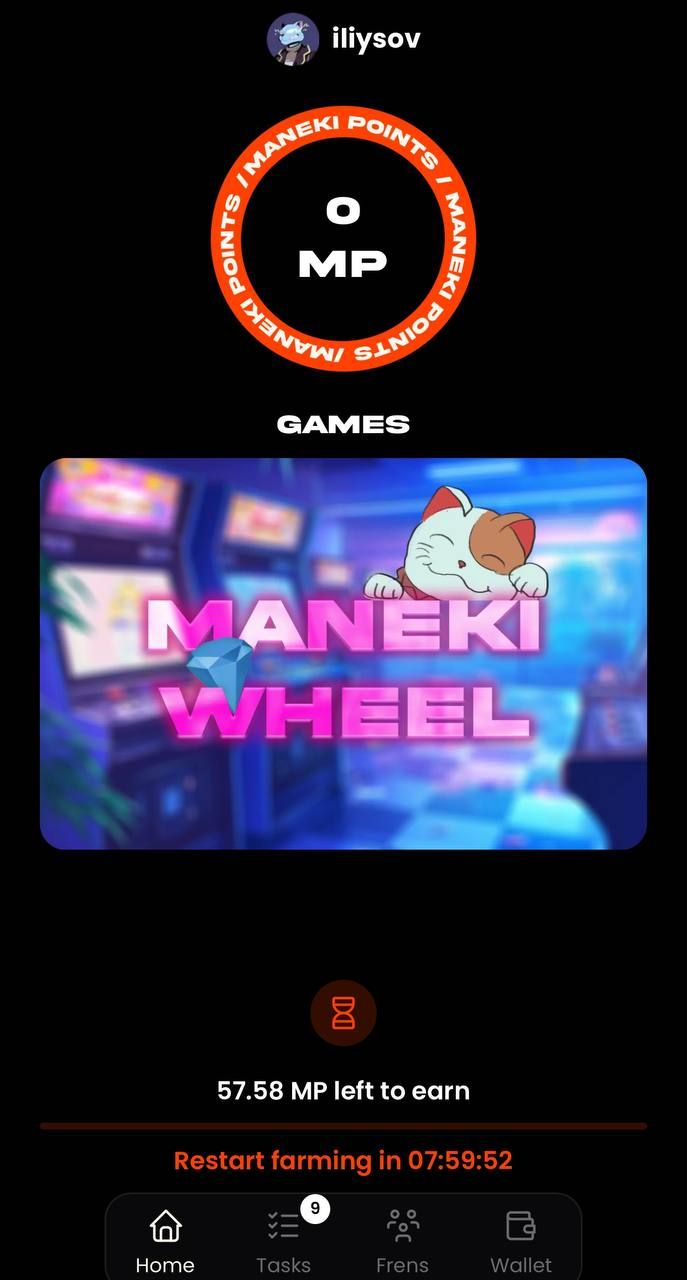Go to the Wallet tab
687x1280 pixels.
(521, 1241)
